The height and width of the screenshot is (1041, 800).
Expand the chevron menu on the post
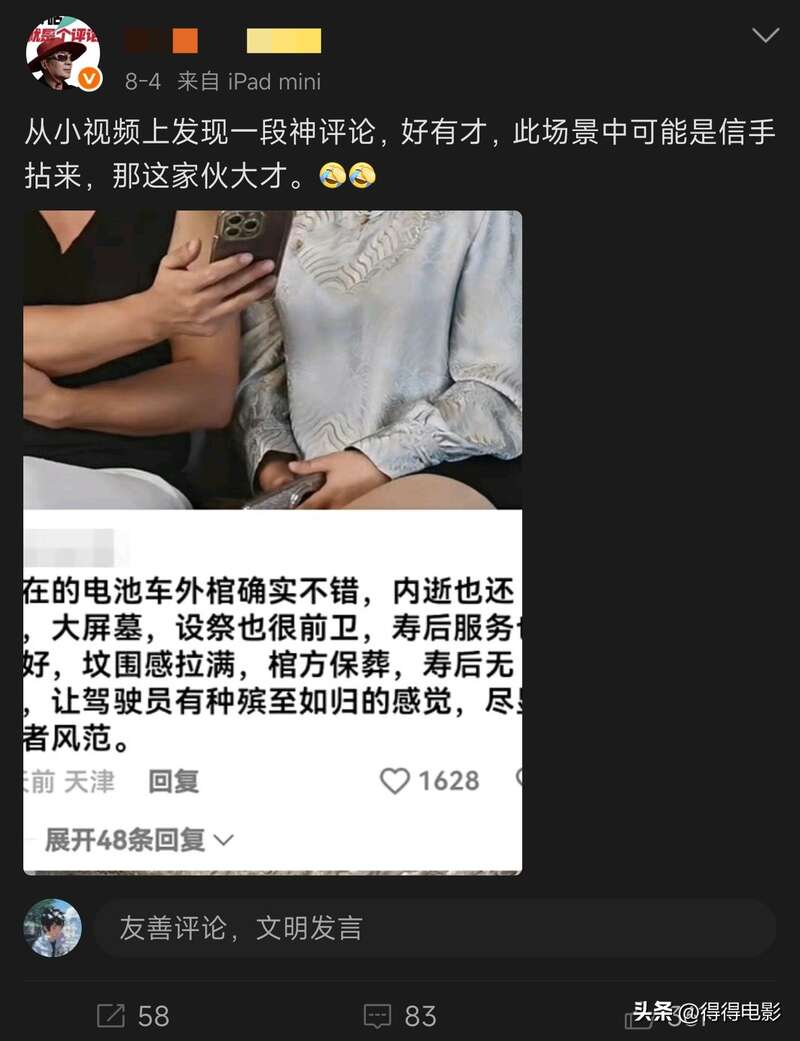coord(765,36)
